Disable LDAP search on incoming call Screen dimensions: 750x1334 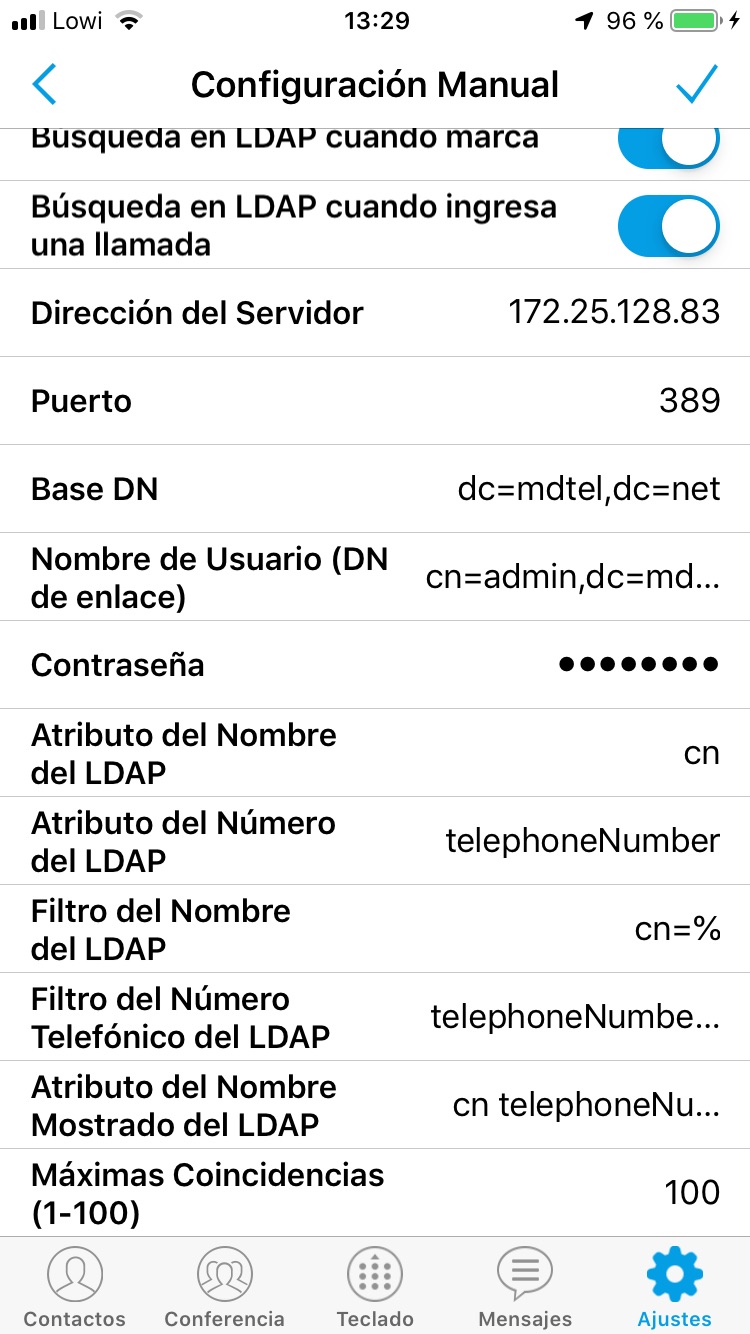[x=668, y=225]
